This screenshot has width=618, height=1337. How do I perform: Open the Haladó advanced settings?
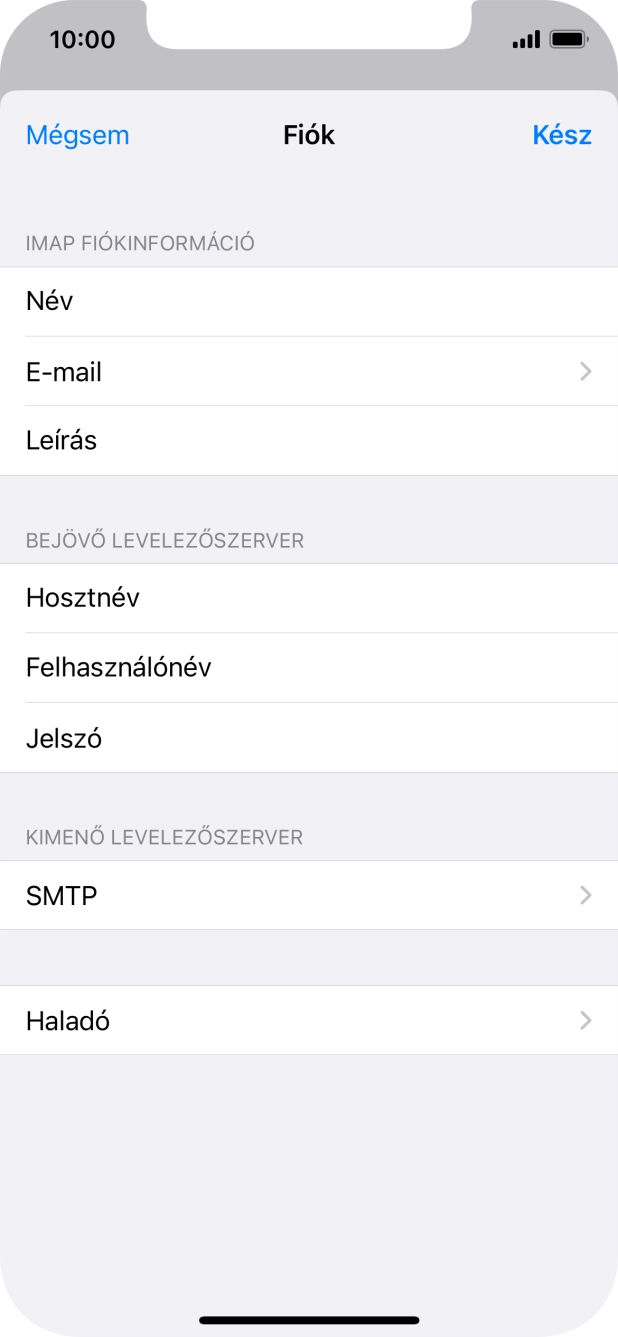click(309, 1020)
